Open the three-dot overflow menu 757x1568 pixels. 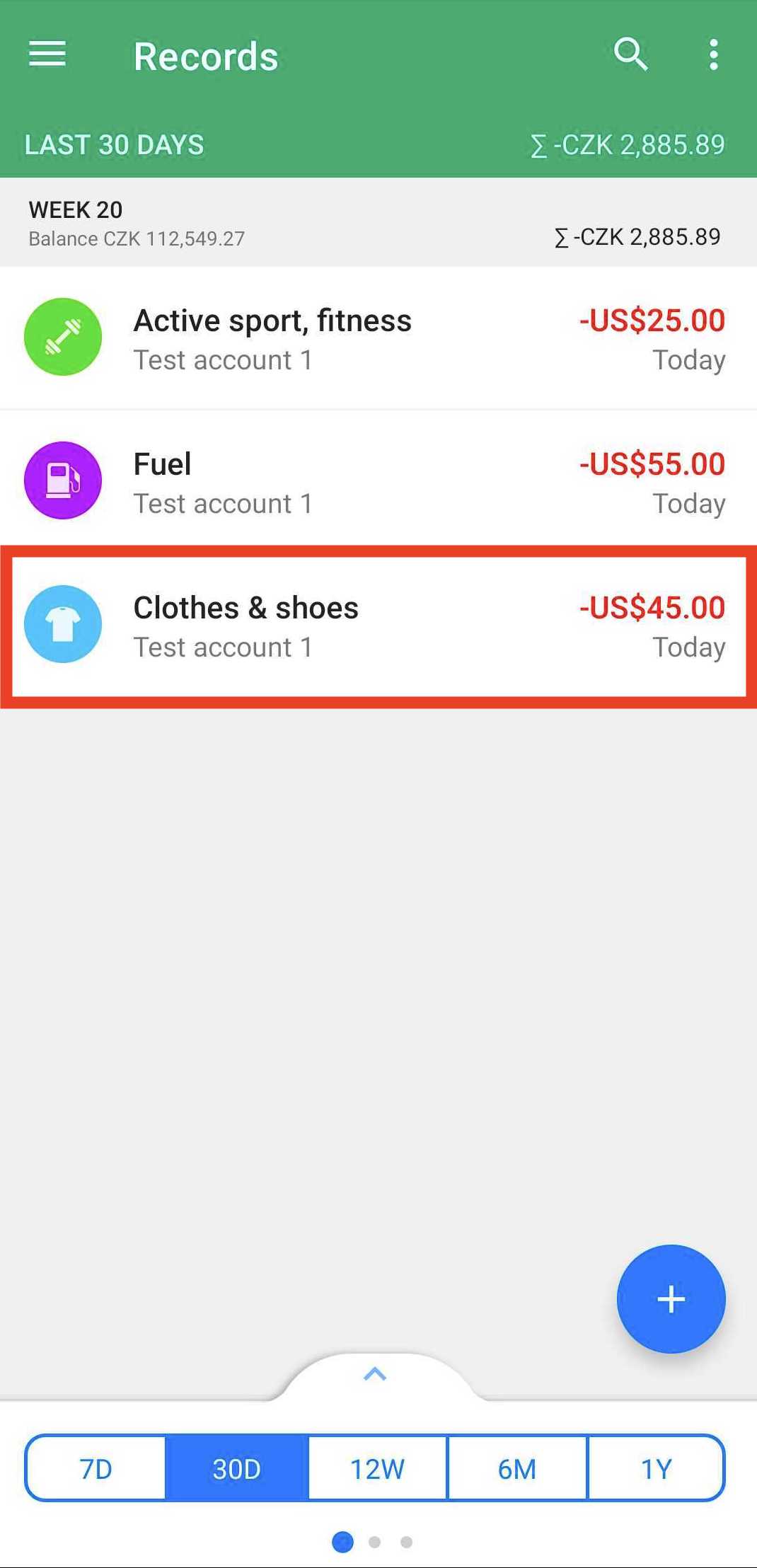tap(714, 54)
